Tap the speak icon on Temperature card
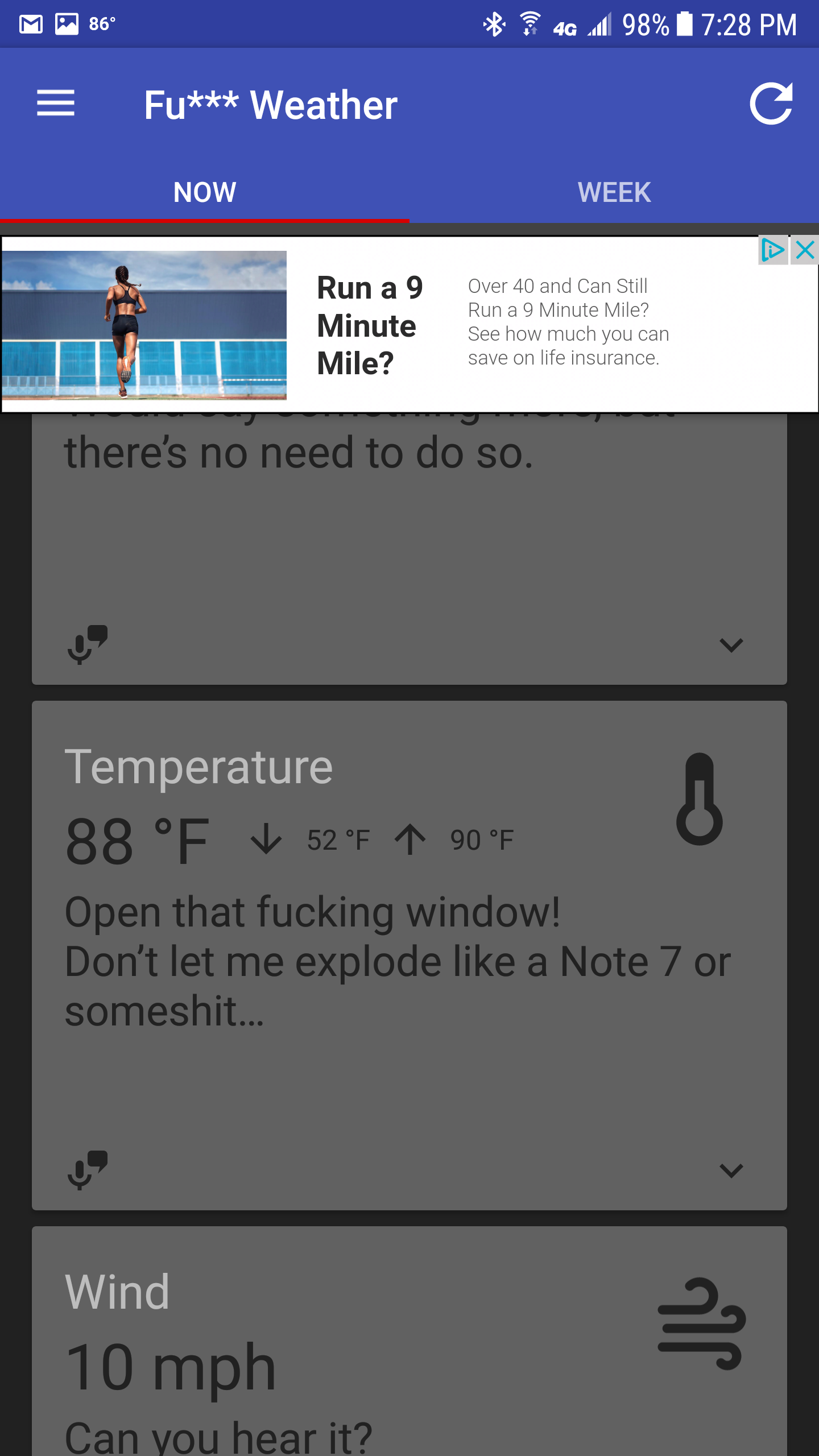Viewport: 819px width, 1456px height. pyautogui.click(x=86, y=1170)
